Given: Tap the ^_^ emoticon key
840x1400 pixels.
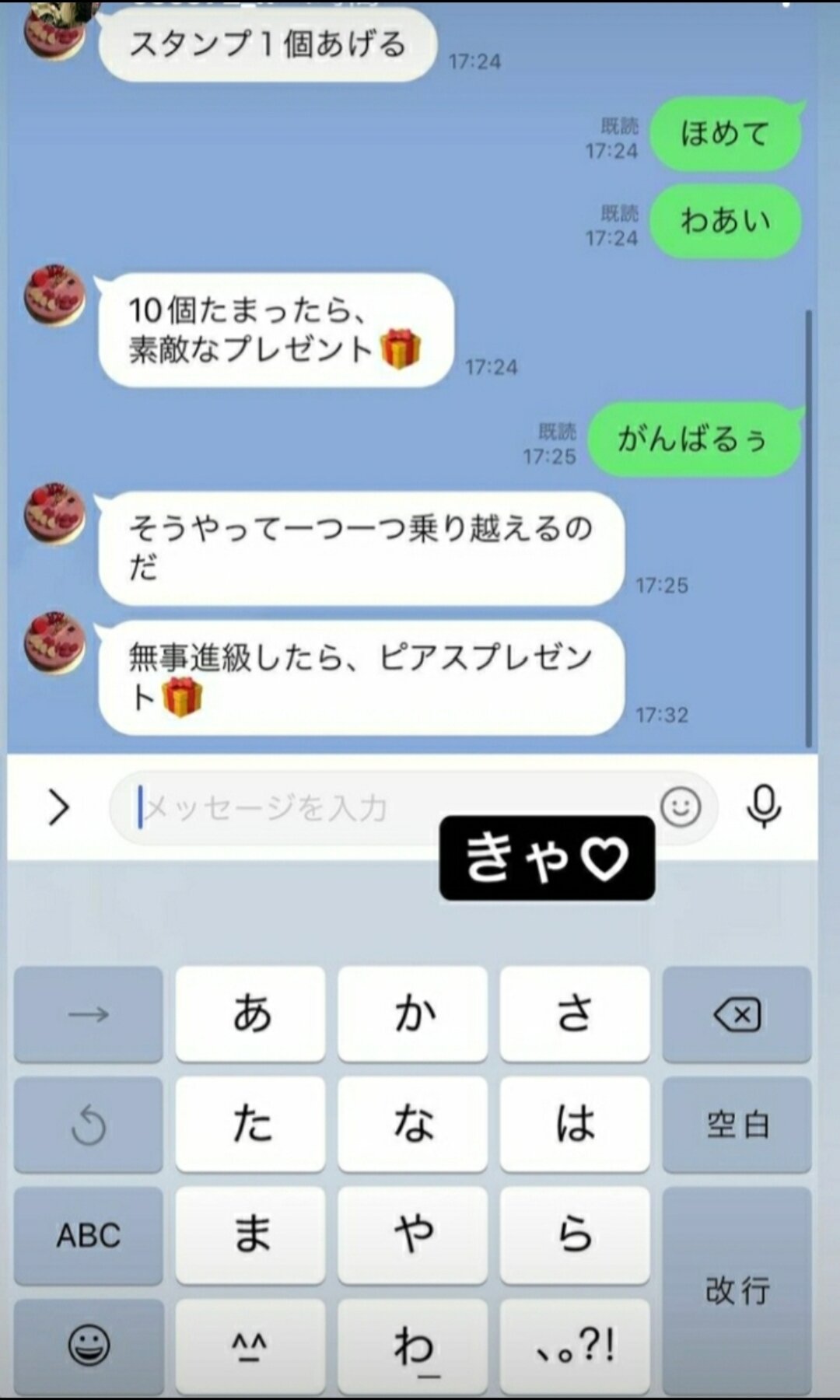Looking at the screenshot, I should 250,1345.
